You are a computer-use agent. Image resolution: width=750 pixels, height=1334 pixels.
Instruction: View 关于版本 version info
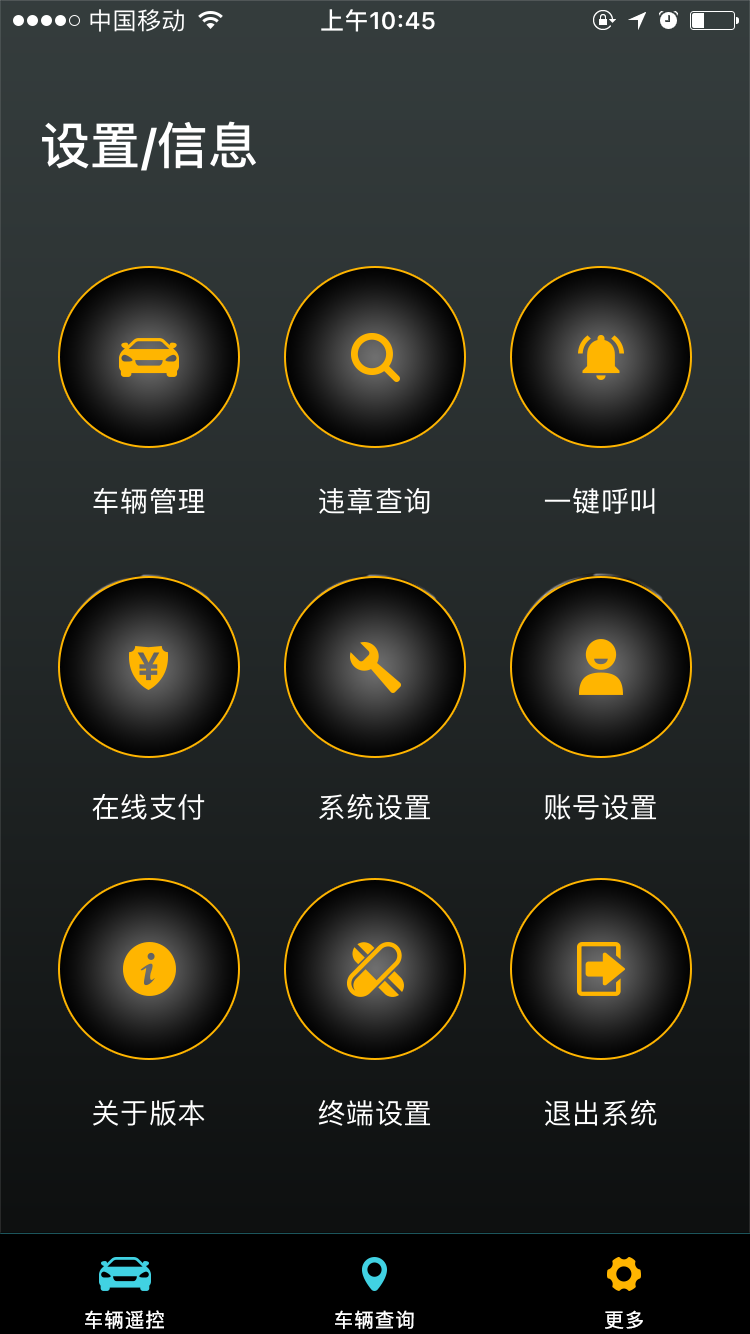tap(149, 969)
